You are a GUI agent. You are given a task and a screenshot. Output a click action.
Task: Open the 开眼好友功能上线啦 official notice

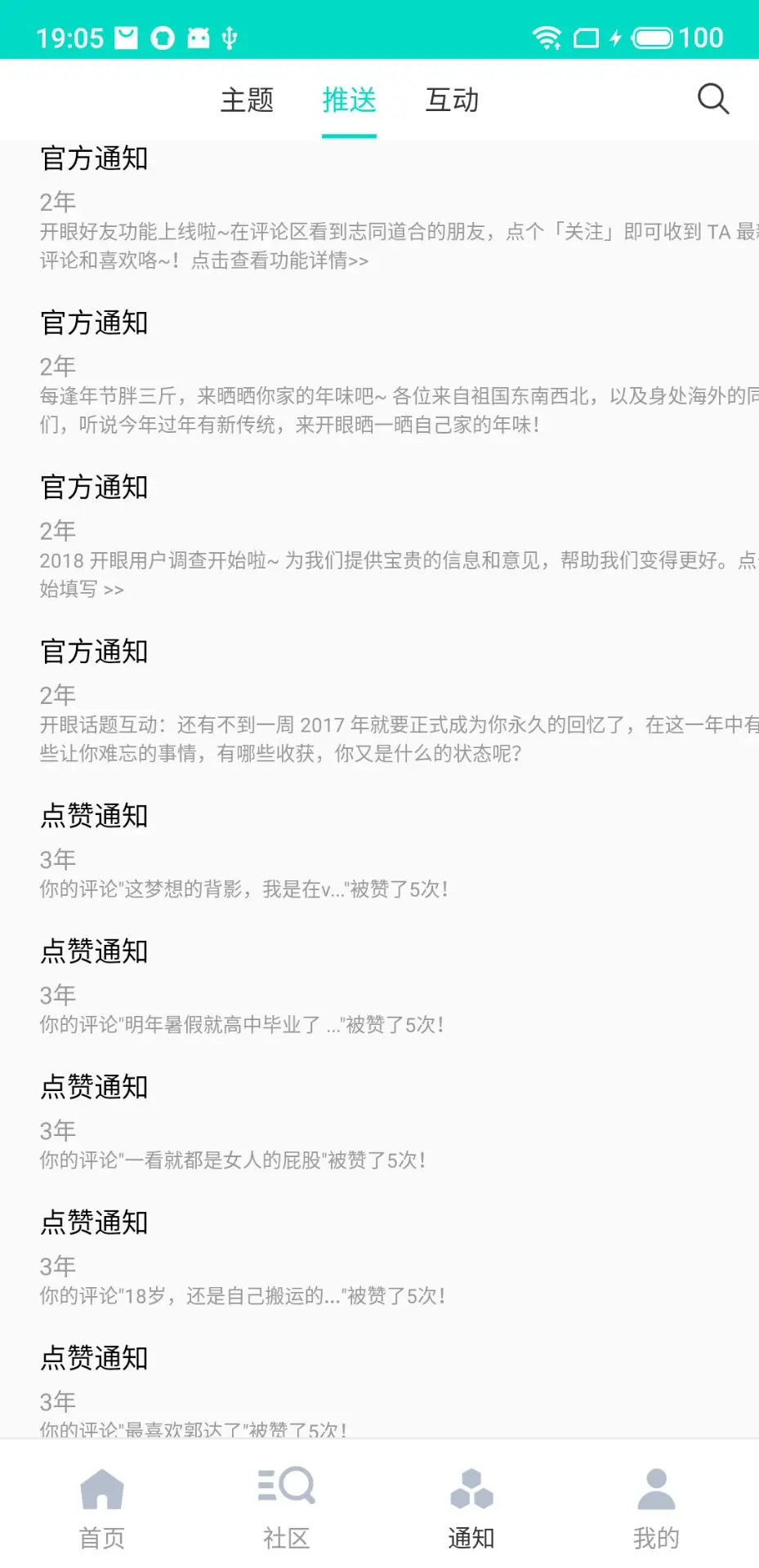coord(379,208)
